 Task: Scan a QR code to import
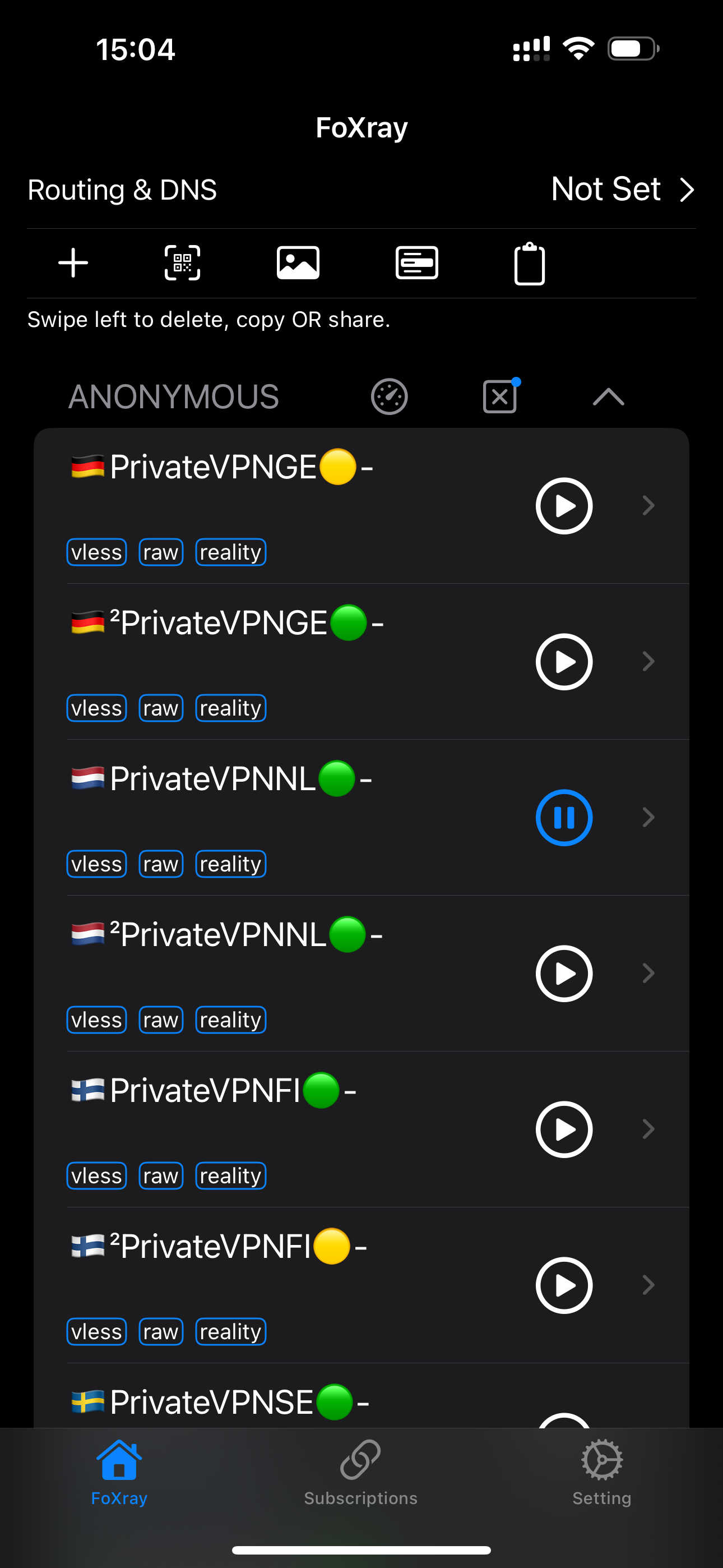(x=183, y=263)
